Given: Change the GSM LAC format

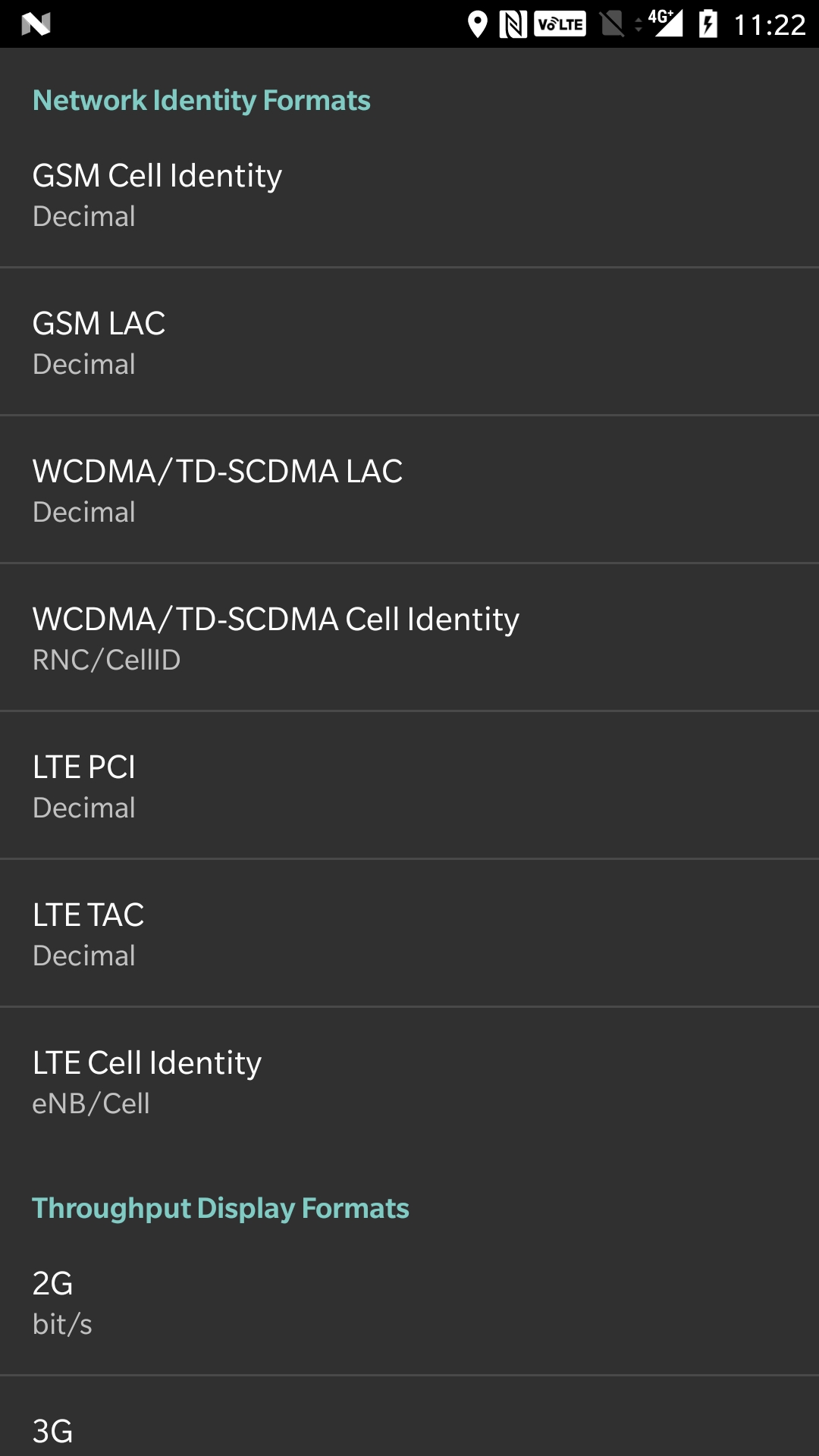Looking at the screenshot, I should pyautogui.click(x=409, y=342).
